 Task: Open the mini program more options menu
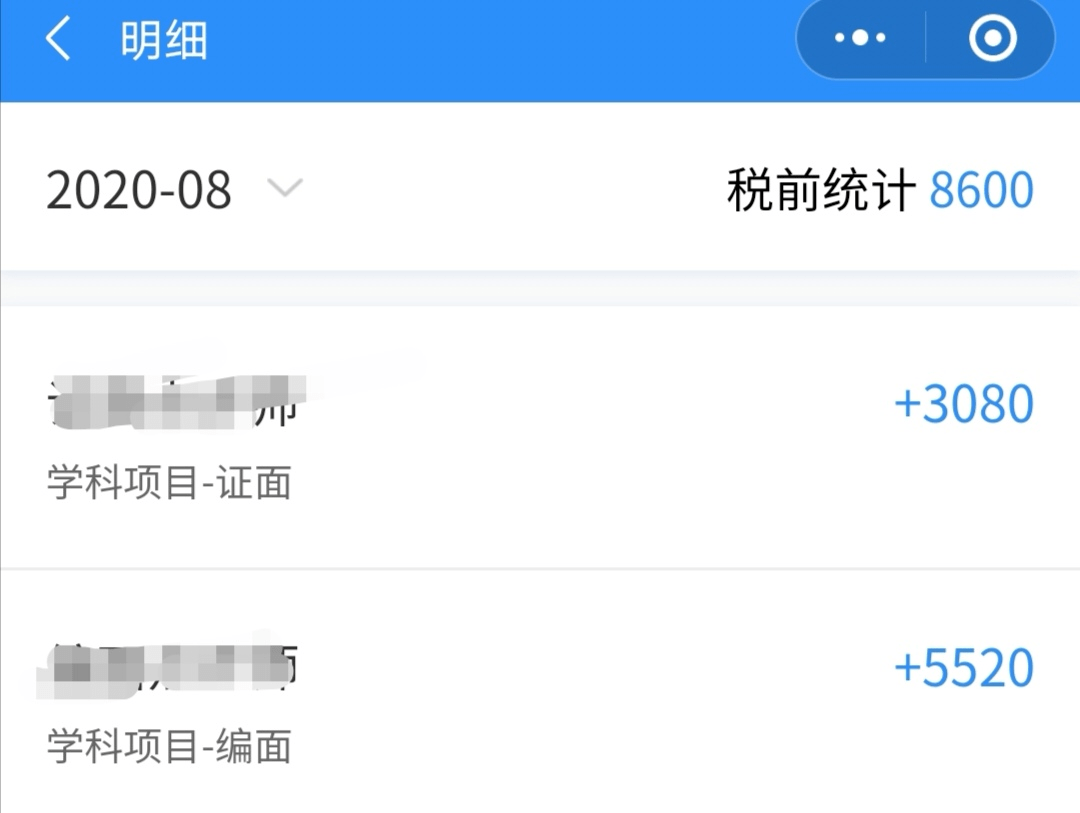tap(860, 39)
